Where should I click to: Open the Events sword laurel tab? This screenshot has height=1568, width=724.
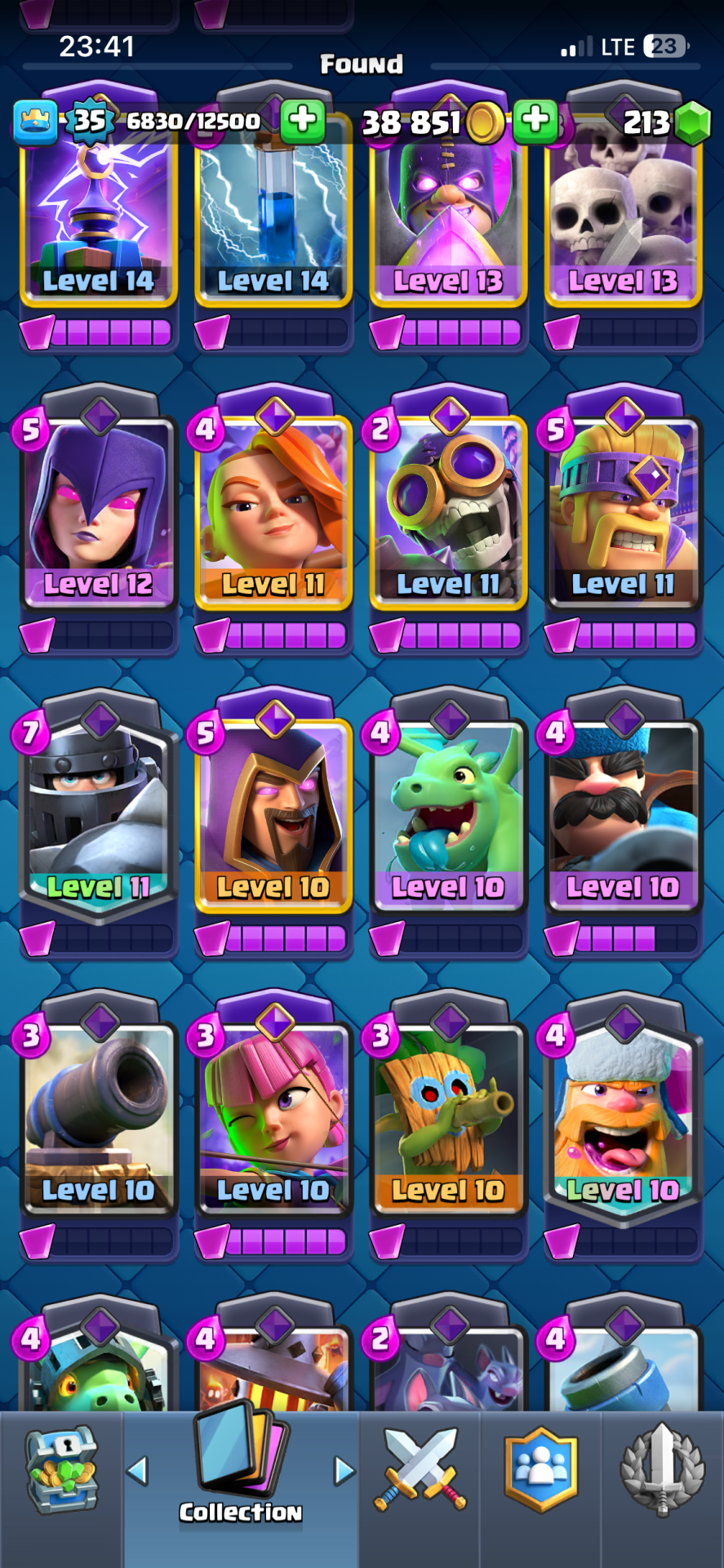pyautogui.click(x=662, y=1470)
